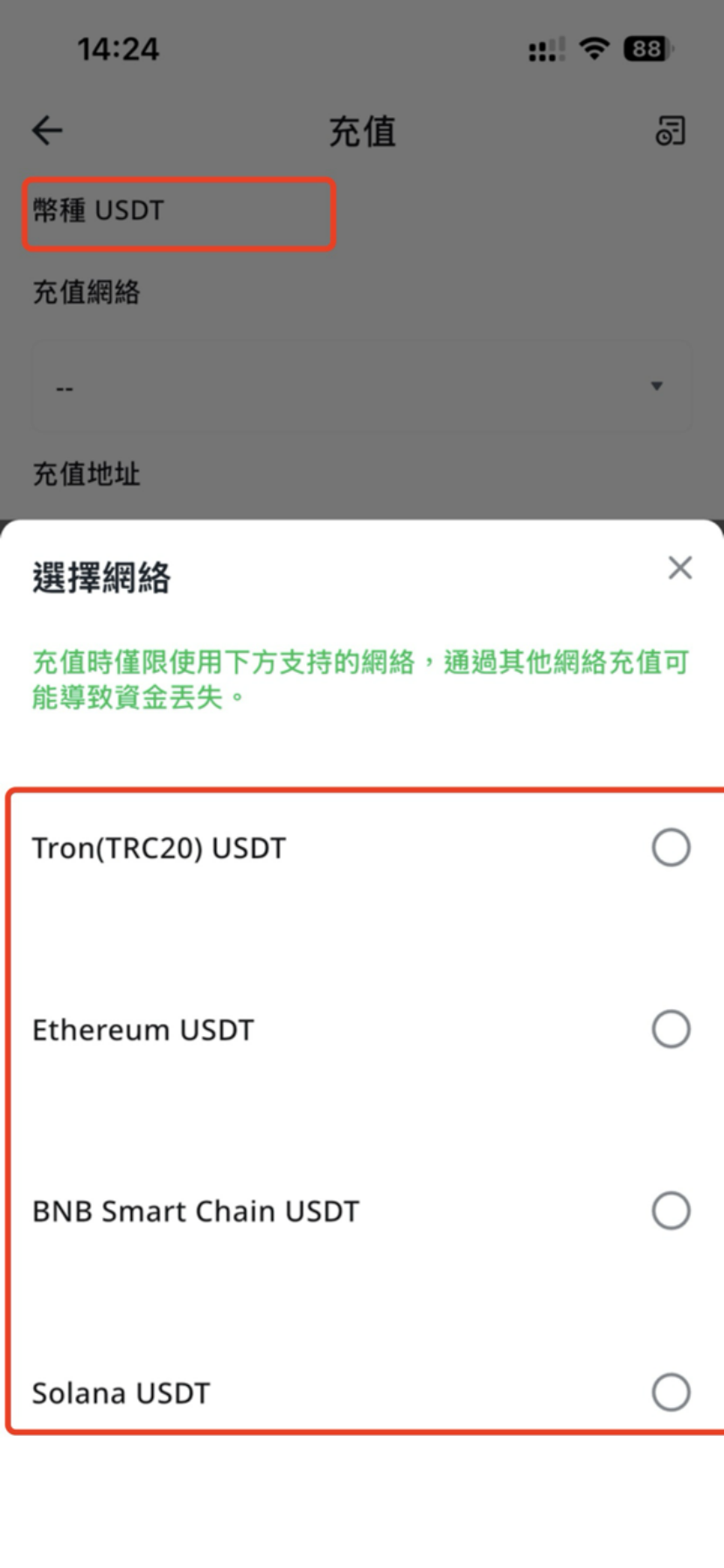Screen dimensions: 724x1568
Task: Pick BNB Smart Chain USDT network
Action: click(671, 1211)
